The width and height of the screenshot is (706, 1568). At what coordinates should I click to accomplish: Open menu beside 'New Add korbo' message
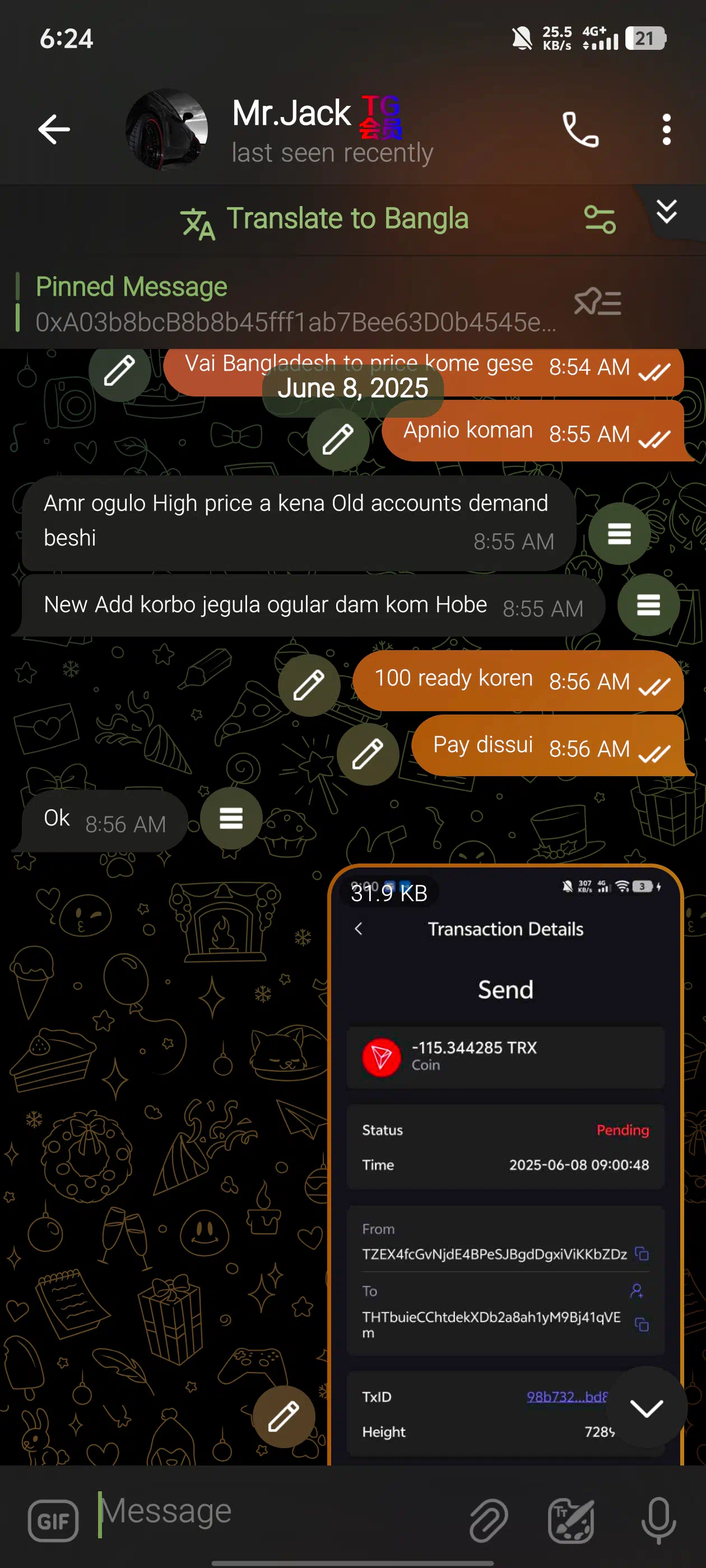(x=648, y=604)
